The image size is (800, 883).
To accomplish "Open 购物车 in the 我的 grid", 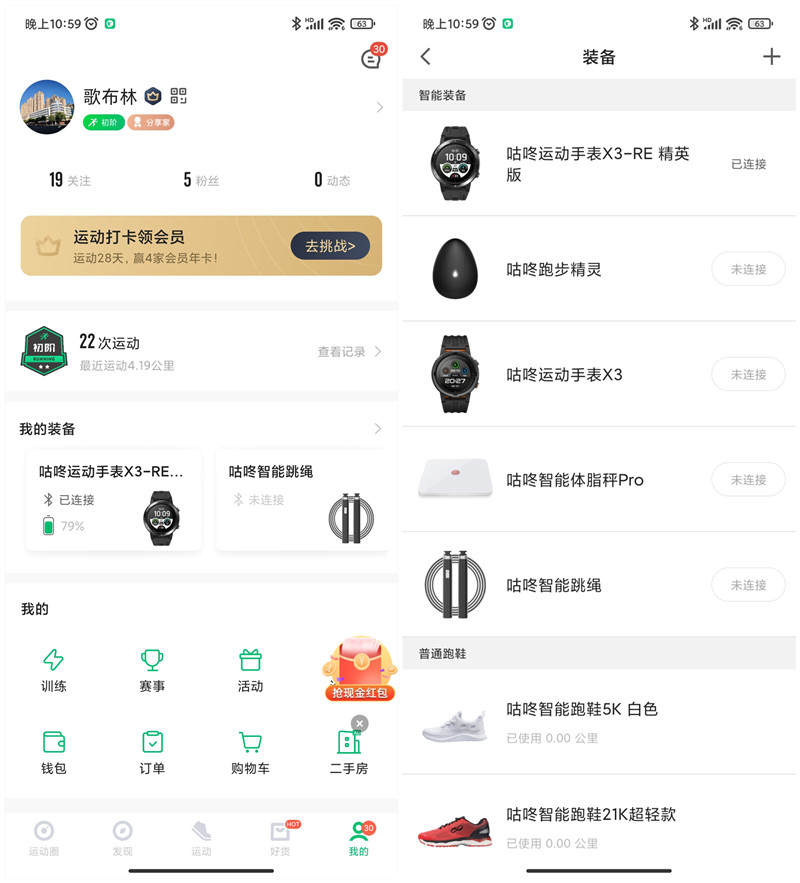I will point(250,752).
